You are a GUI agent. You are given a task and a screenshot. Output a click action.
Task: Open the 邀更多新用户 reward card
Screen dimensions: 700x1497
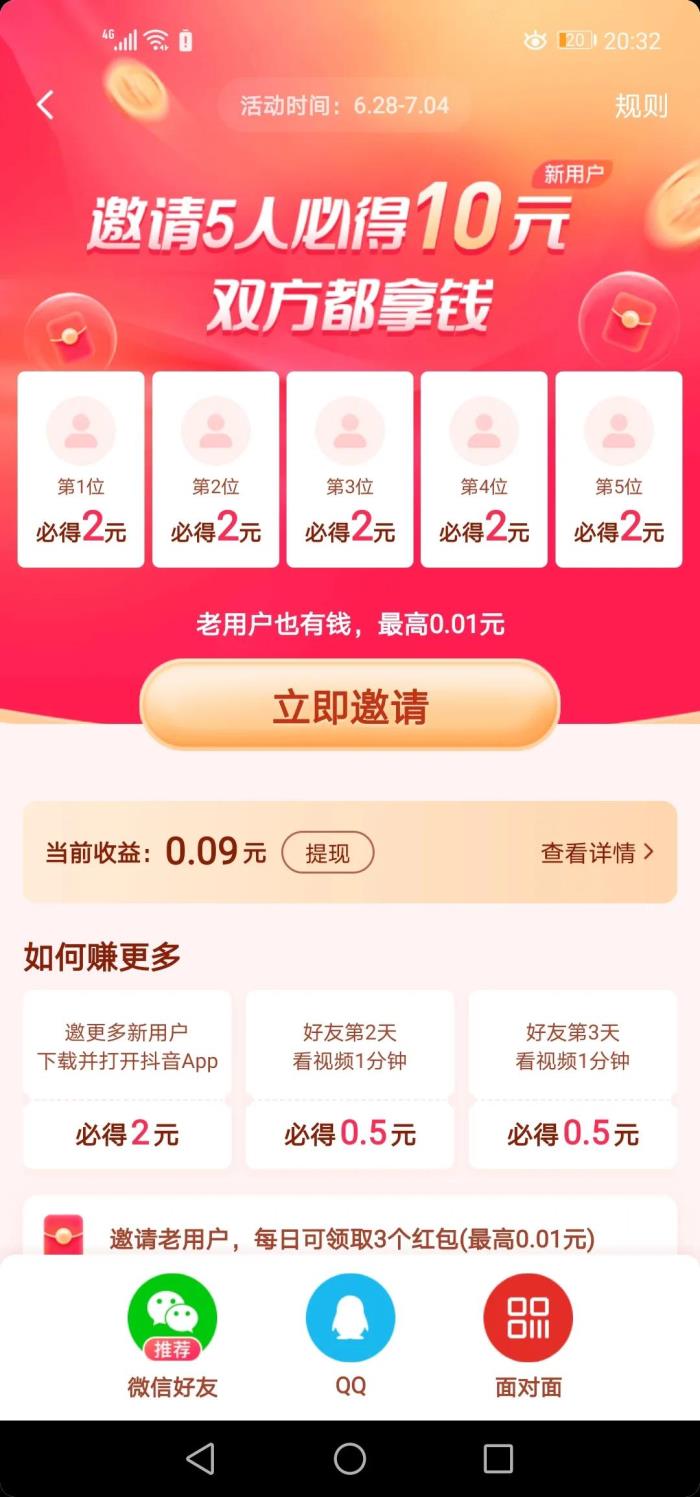[127, 1078]
